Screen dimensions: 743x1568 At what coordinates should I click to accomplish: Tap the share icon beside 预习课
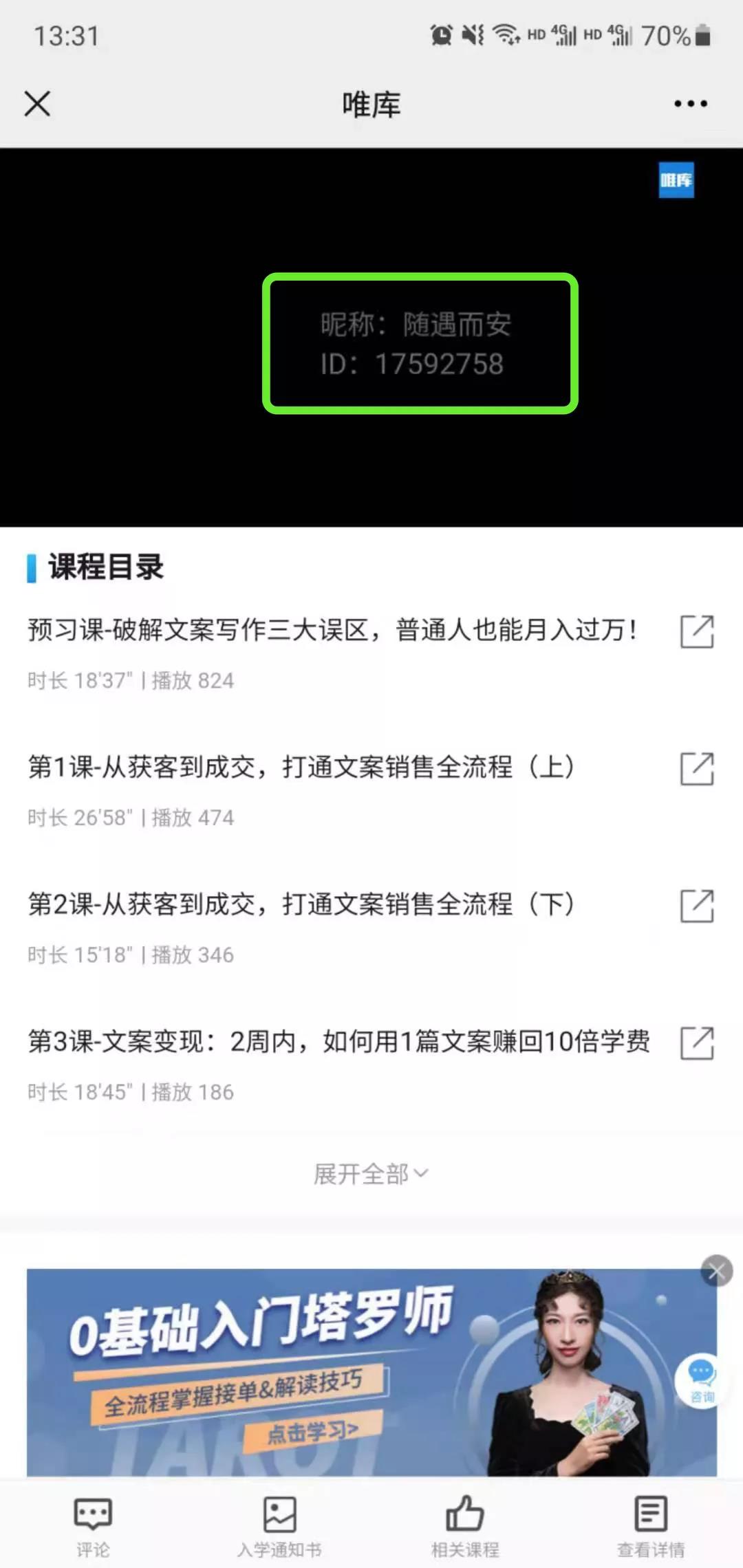pos(697,631)
